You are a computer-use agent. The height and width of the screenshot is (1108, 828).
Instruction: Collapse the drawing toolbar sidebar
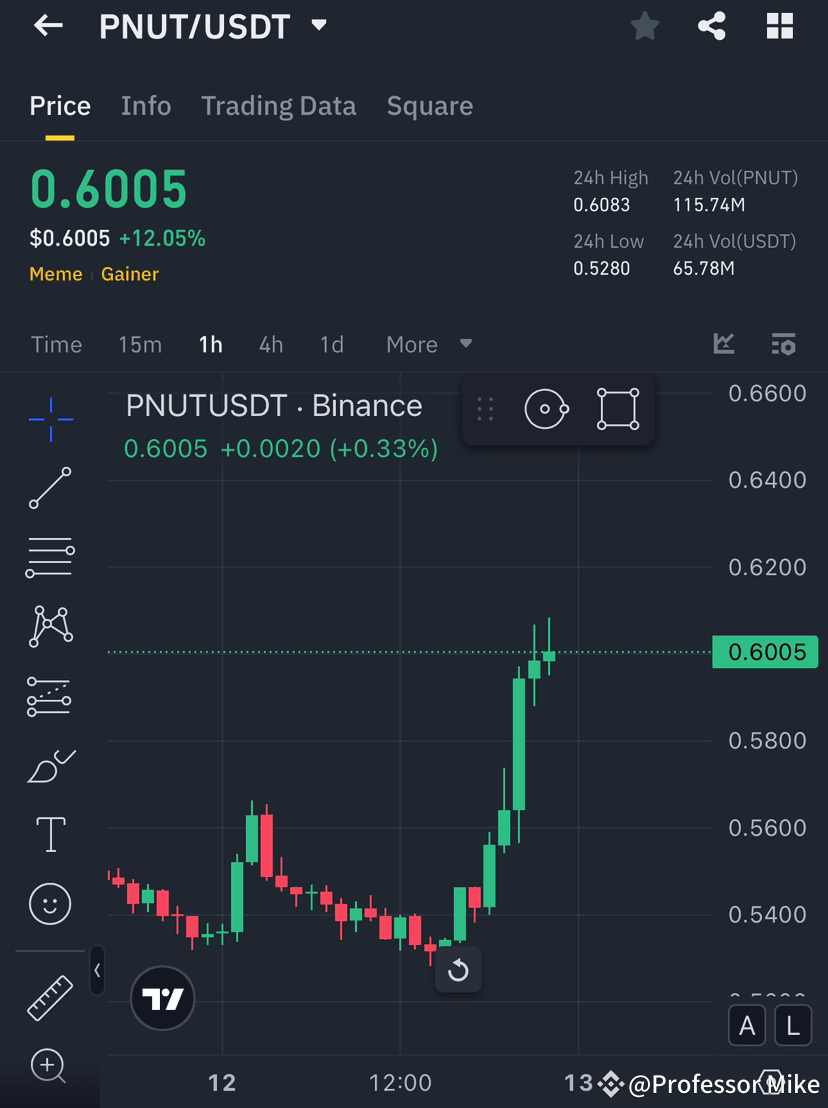pyautogui.click(x=96, y=971)
